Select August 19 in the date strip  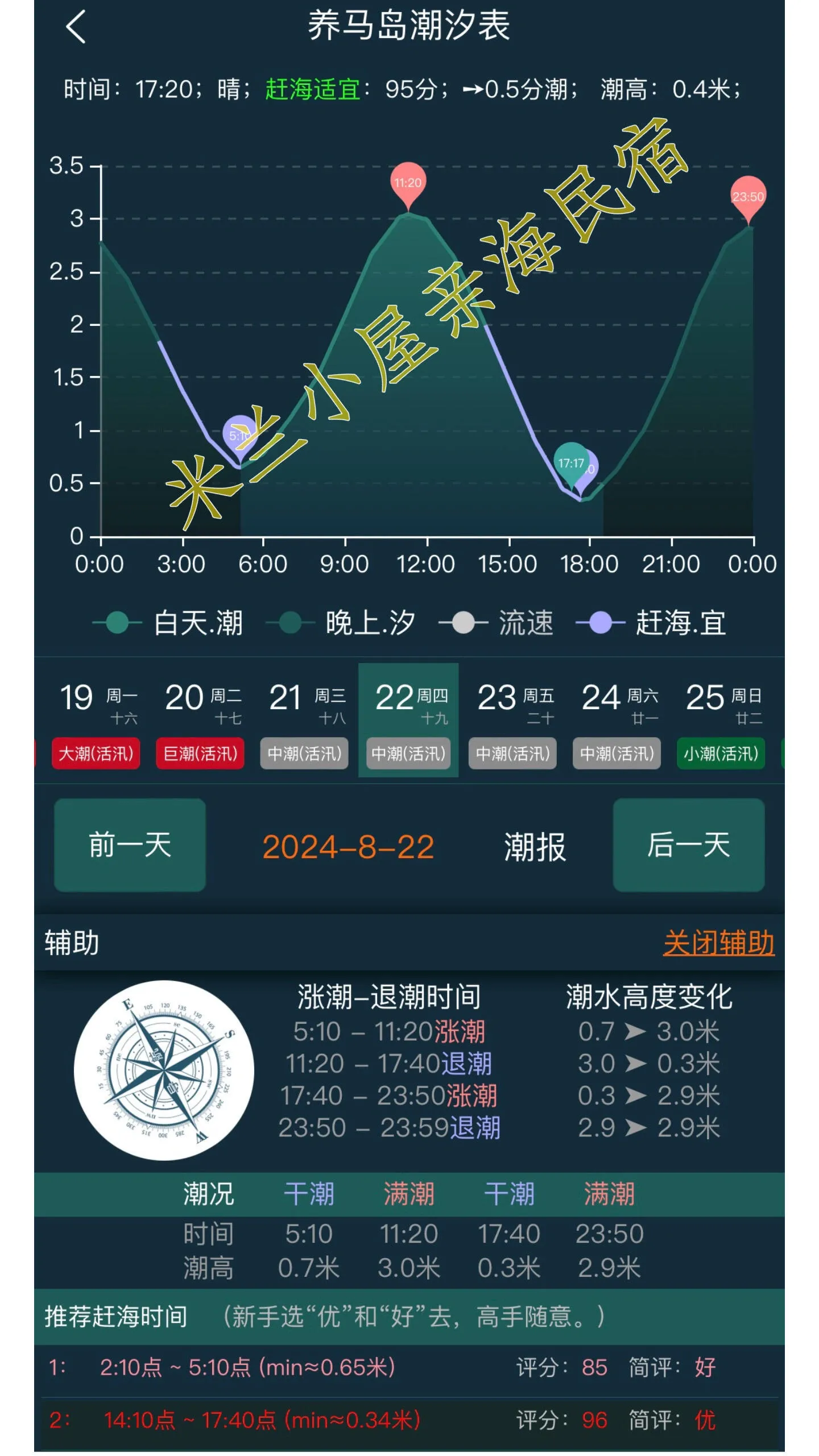click(97, 719)
